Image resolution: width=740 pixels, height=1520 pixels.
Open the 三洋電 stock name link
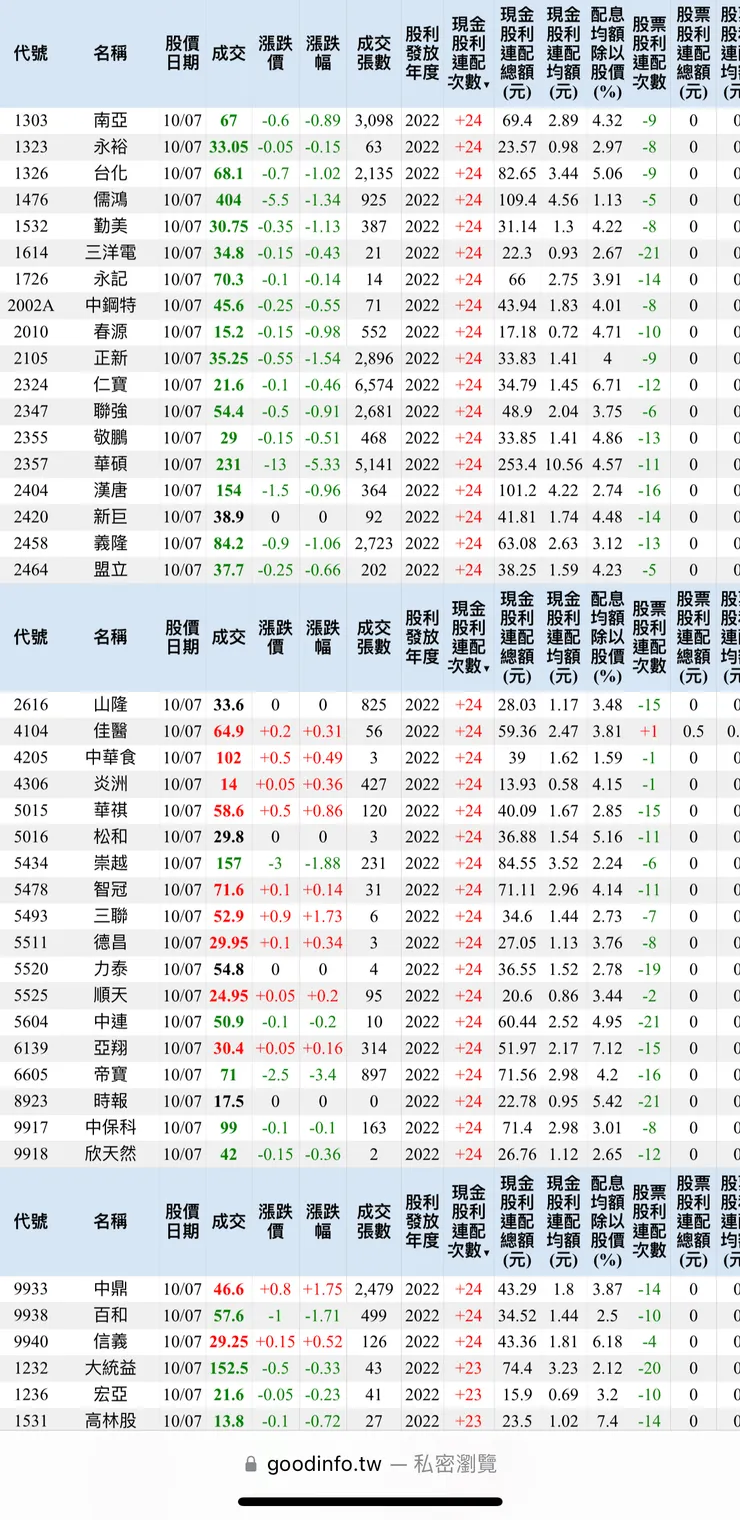pyautogui.click(x=110, y=253)
